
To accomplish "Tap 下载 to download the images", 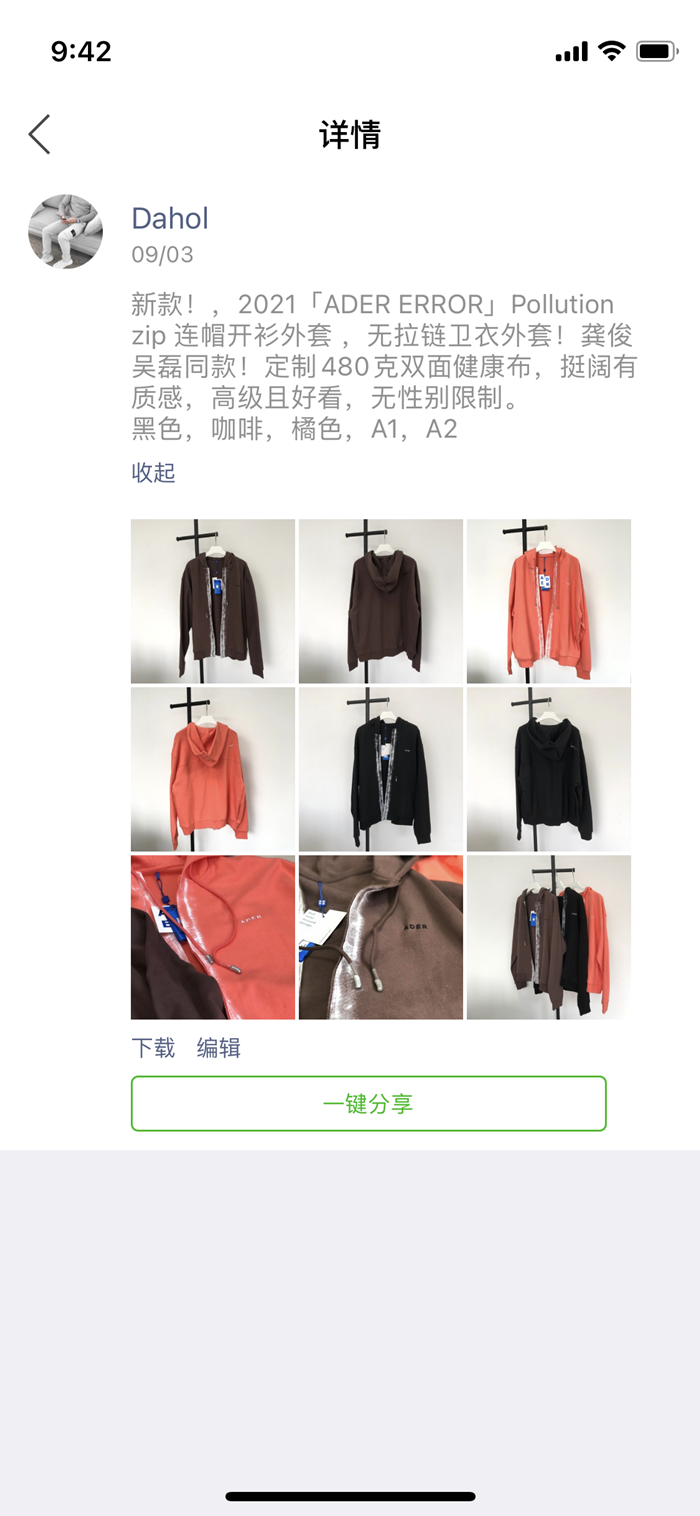I will pos(154,1048).
